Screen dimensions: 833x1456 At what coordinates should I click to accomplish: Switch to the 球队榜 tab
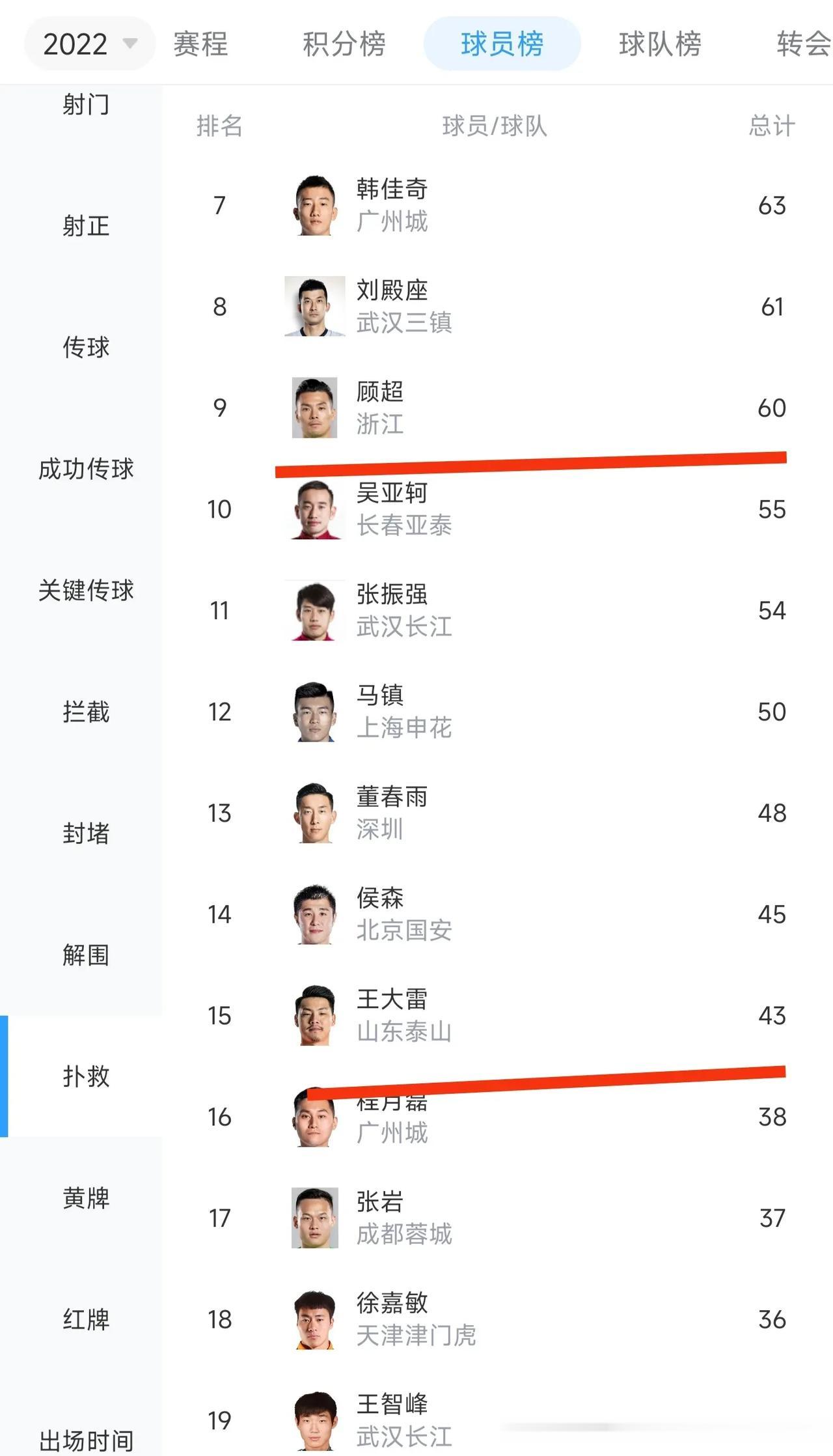pos(660,44)
